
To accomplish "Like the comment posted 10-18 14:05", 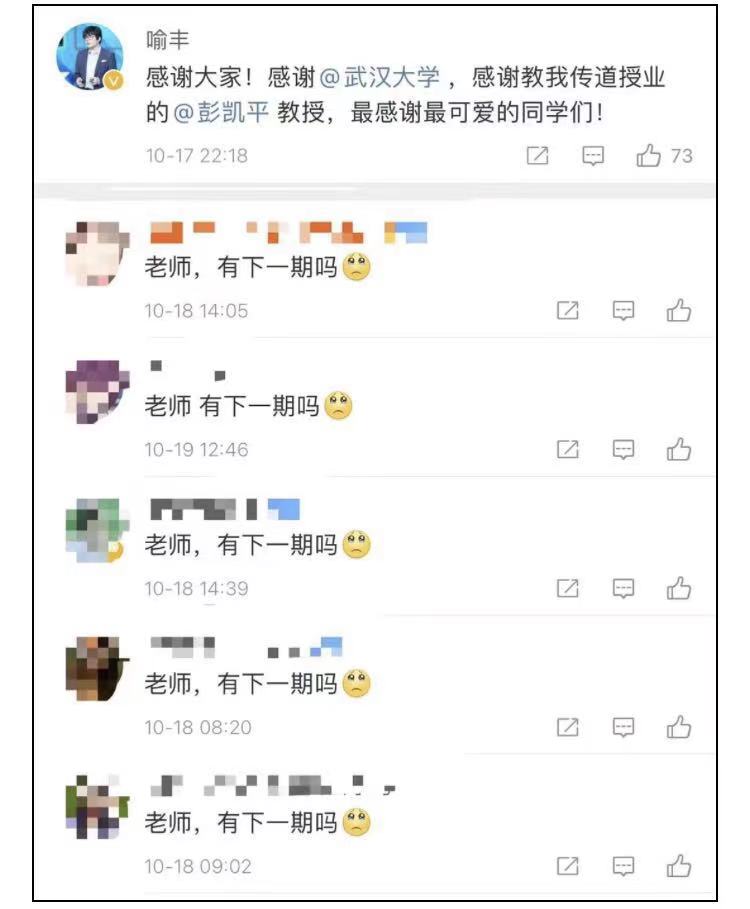I will pos(679,311).
